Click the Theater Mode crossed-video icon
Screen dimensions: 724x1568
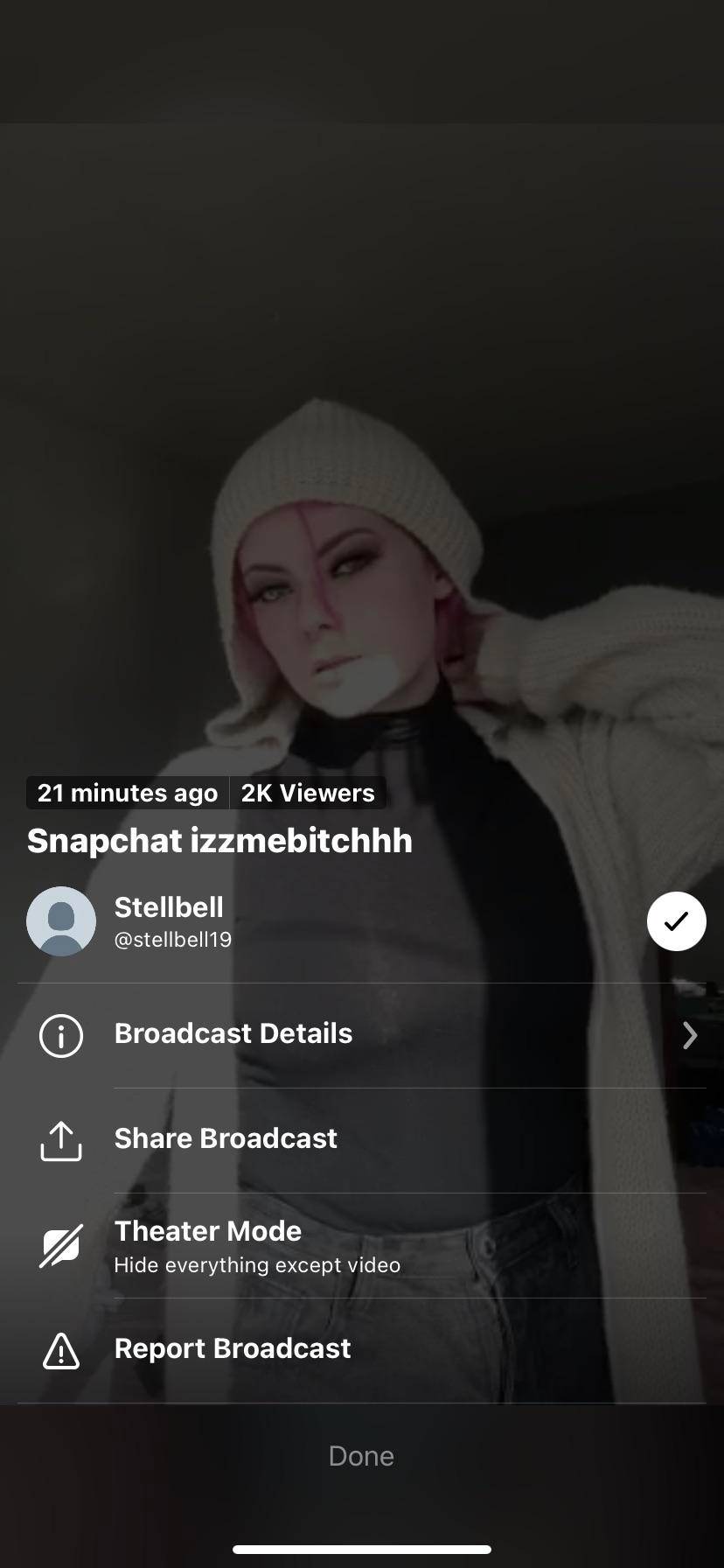tap(60, 1245)
